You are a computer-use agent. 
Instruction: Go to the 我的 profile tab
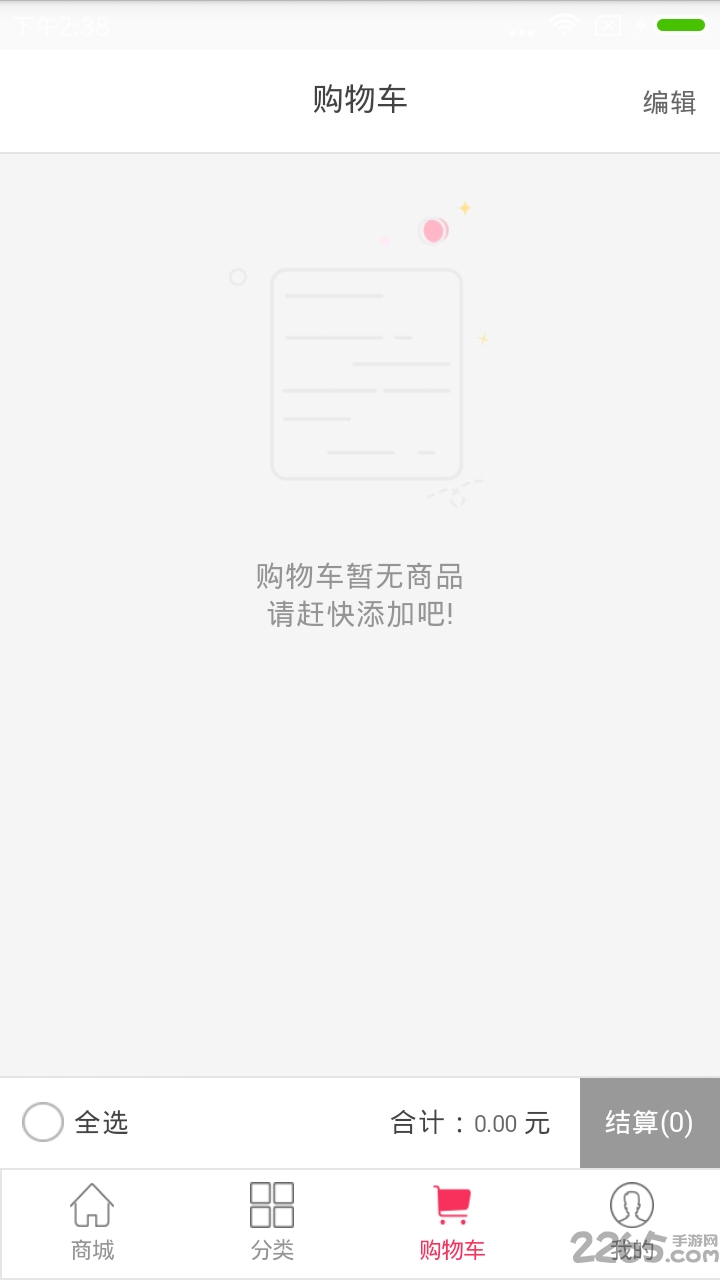[x=631, y=1222]
